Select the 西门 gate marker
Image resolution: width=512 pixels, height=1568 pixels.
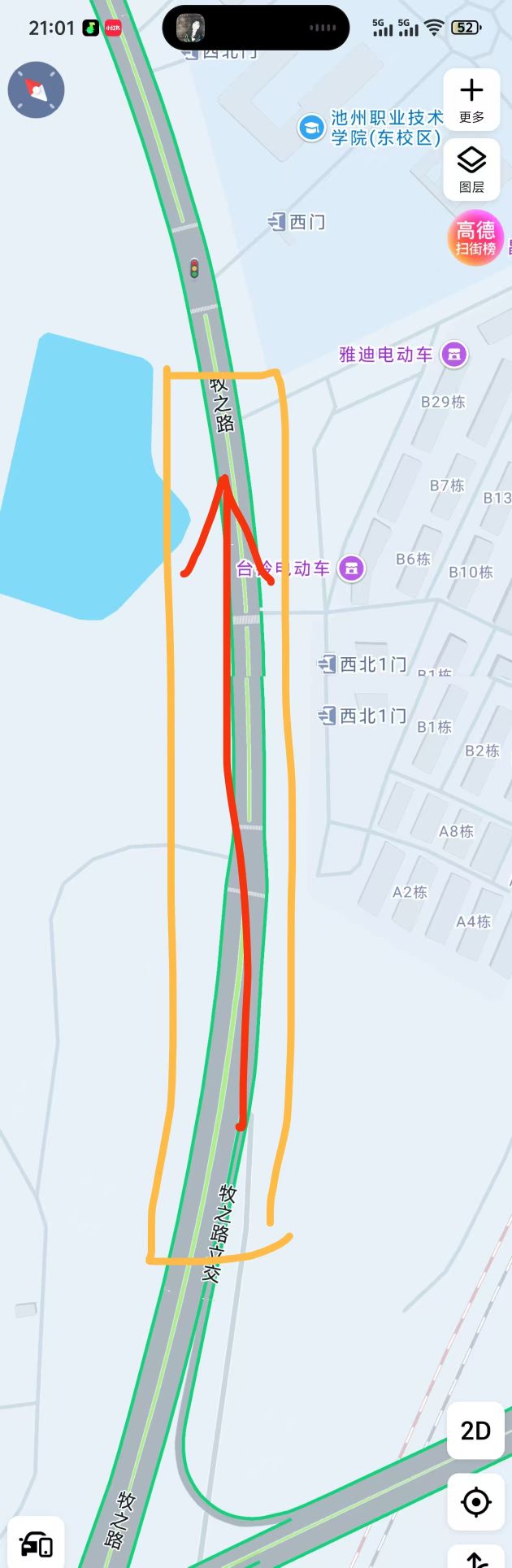278,221
